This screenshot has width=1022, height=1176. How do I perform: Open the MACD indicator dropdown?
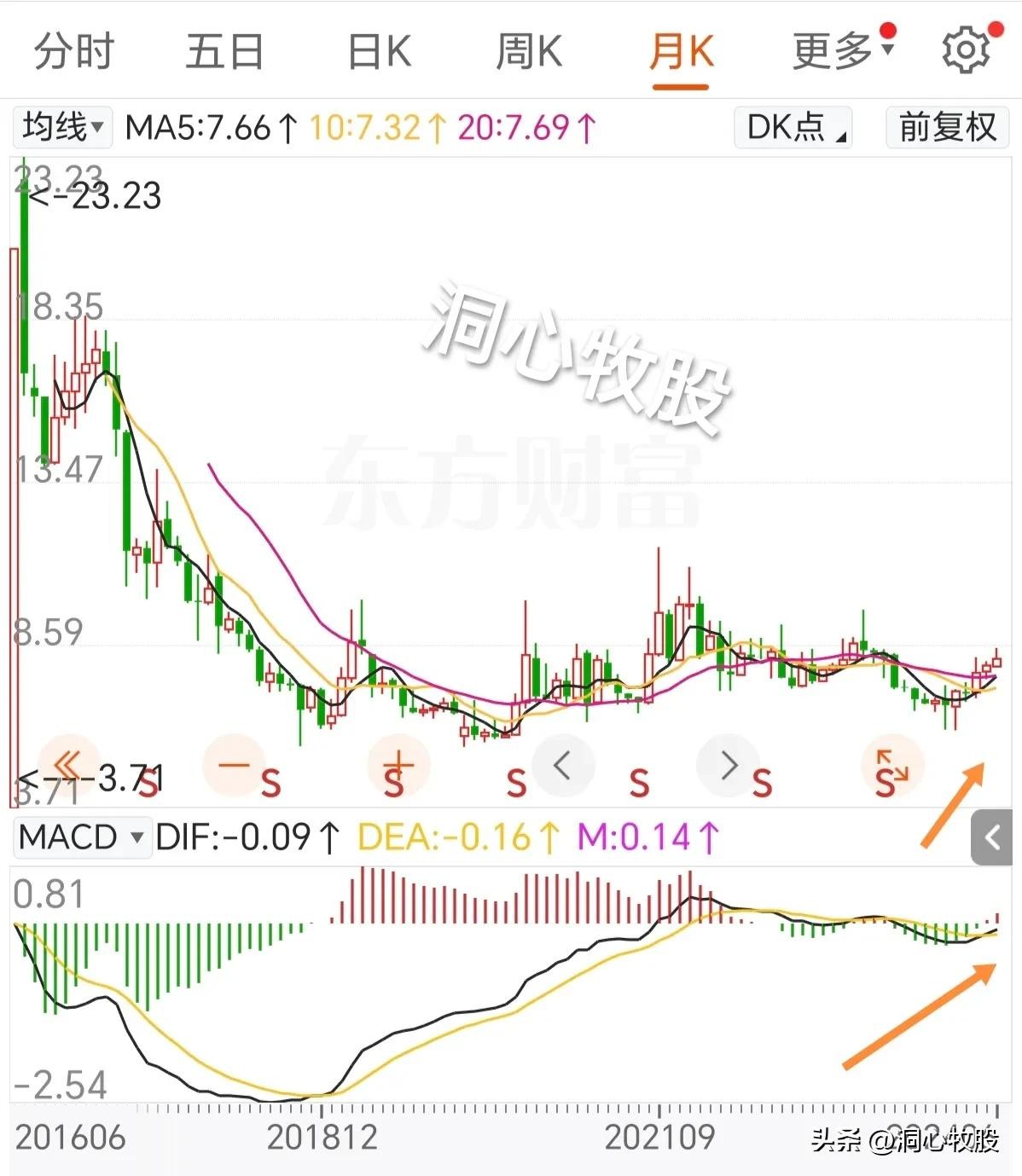coord(80,837)
